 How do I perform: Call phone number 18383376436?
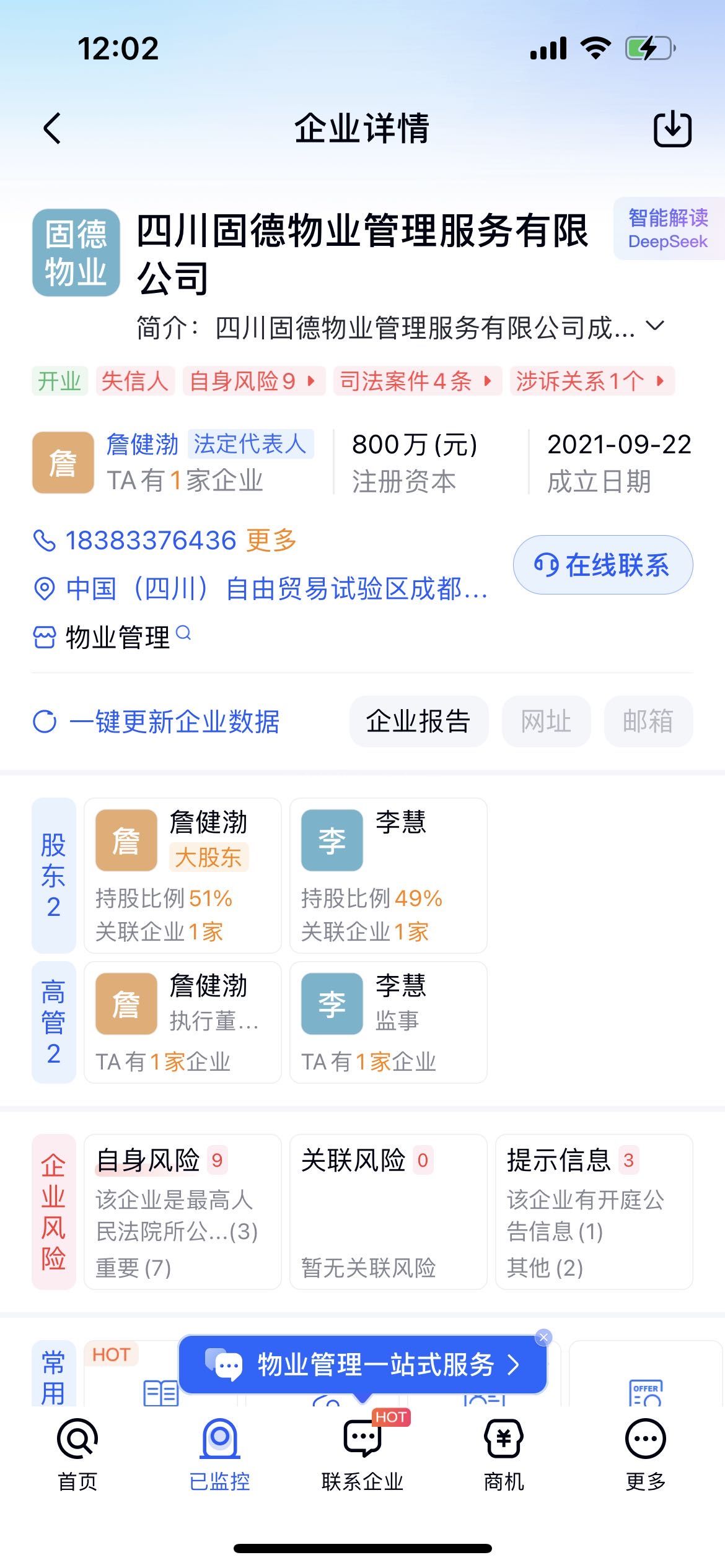(151, 541)
